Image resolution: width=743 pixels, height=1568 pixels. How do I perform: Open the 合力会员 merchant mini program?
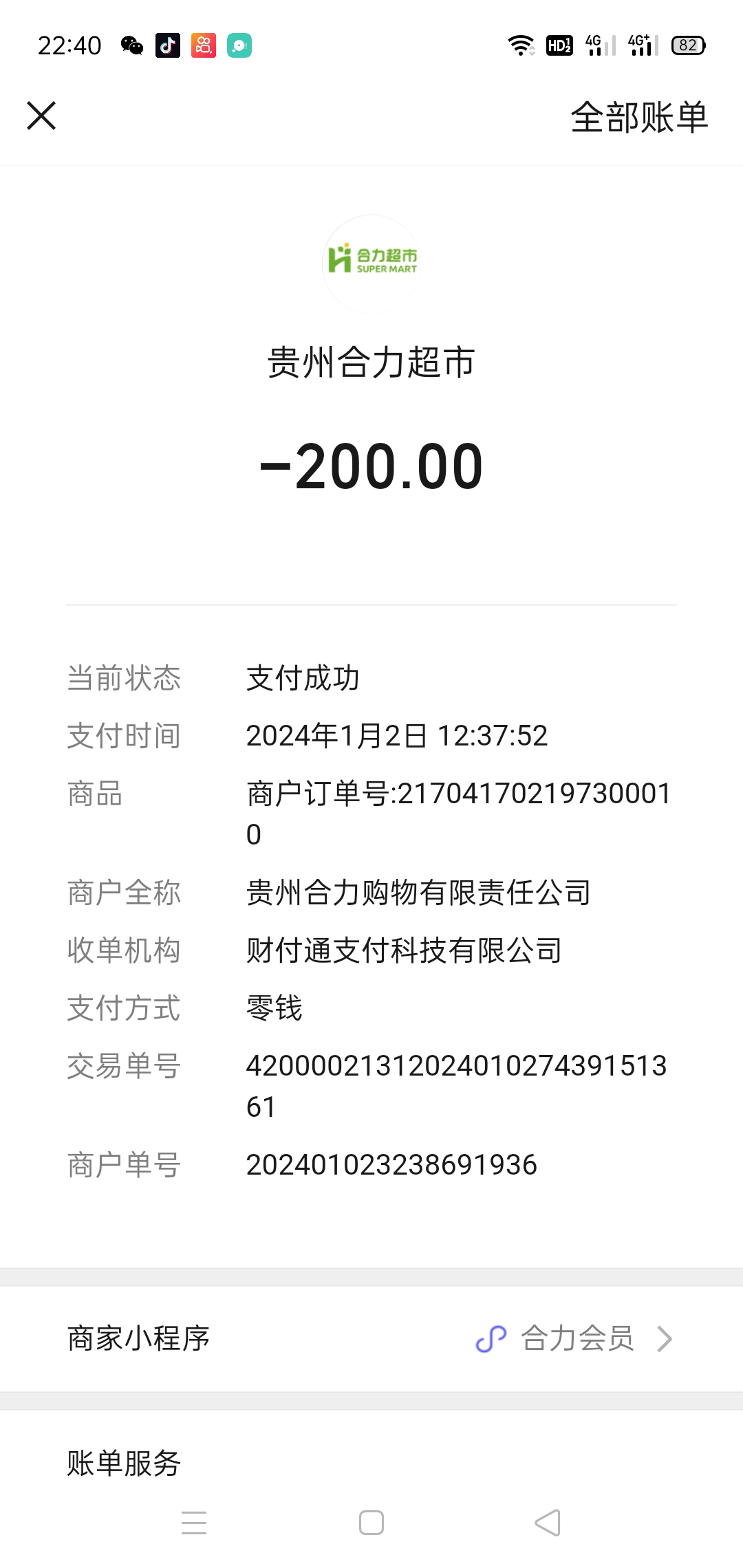coord(577,1338)
